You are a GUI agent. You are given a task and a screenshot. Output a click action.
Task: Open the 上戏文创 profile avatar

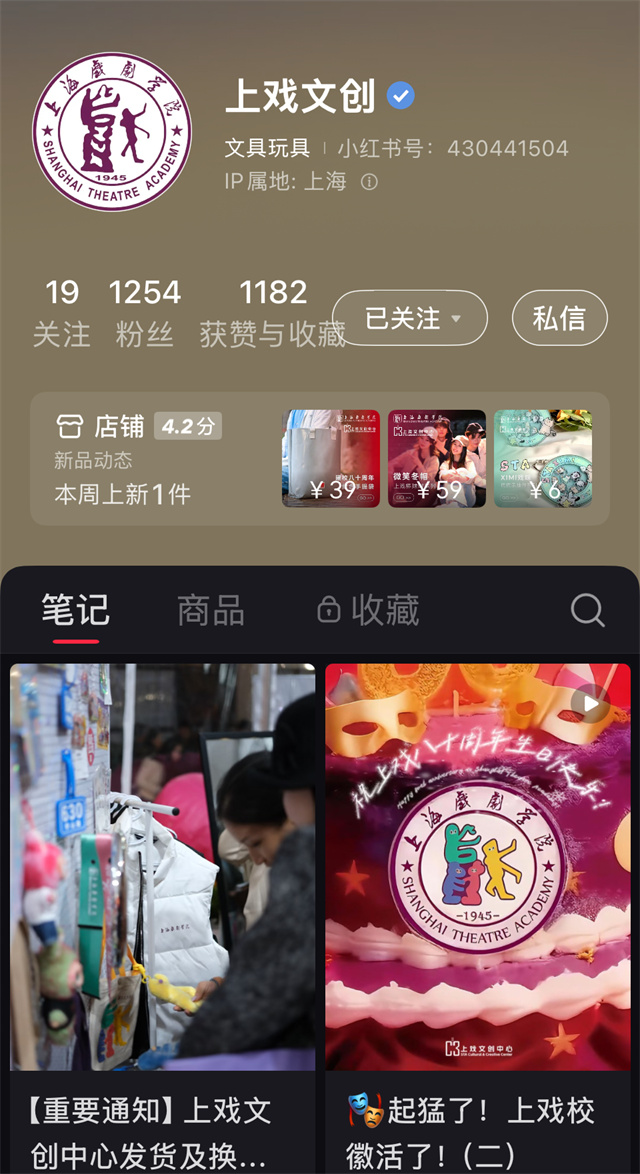point(111,132)
